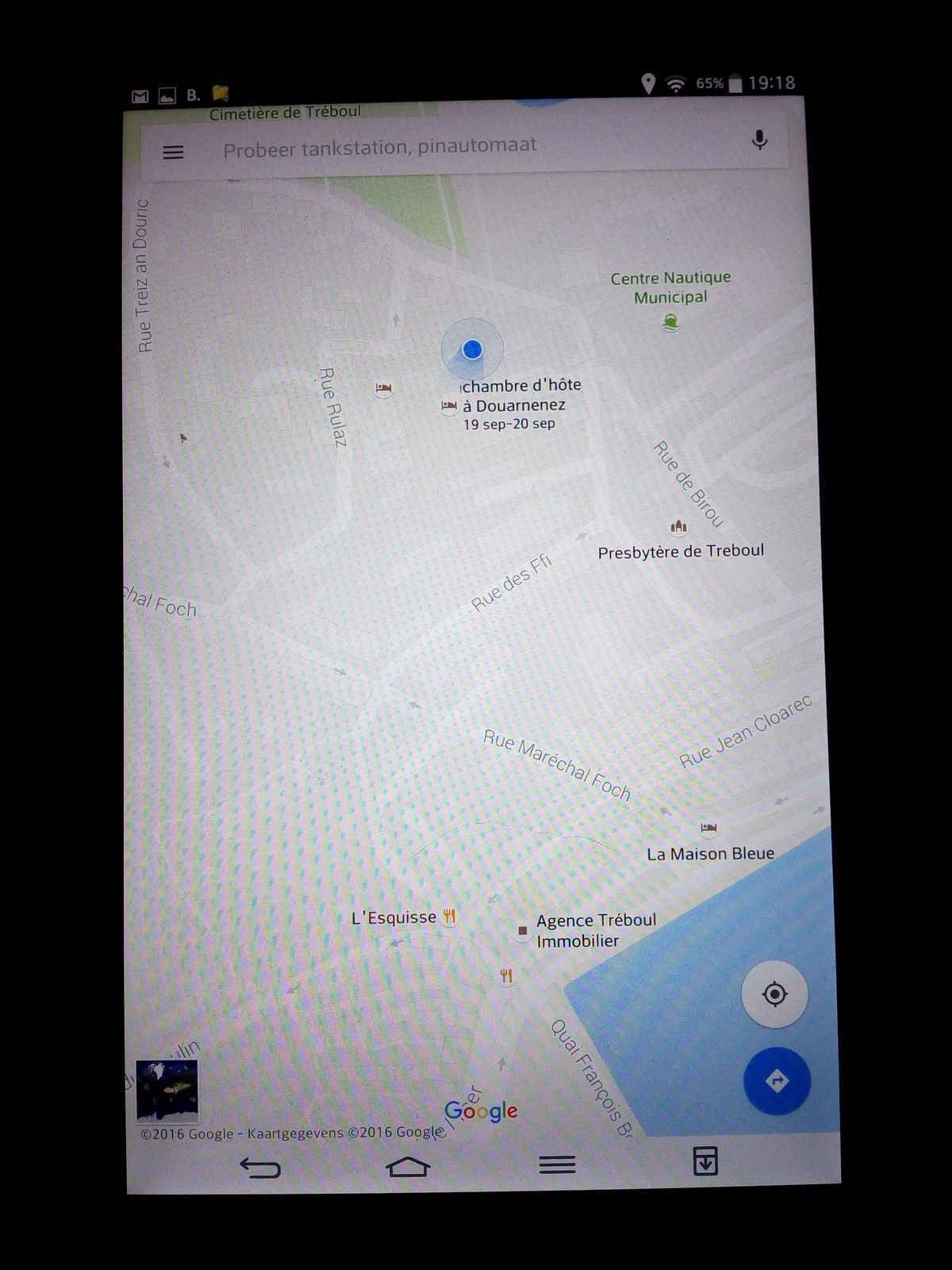
Task: Open directions with the blue button
Action: point(777,1080)
